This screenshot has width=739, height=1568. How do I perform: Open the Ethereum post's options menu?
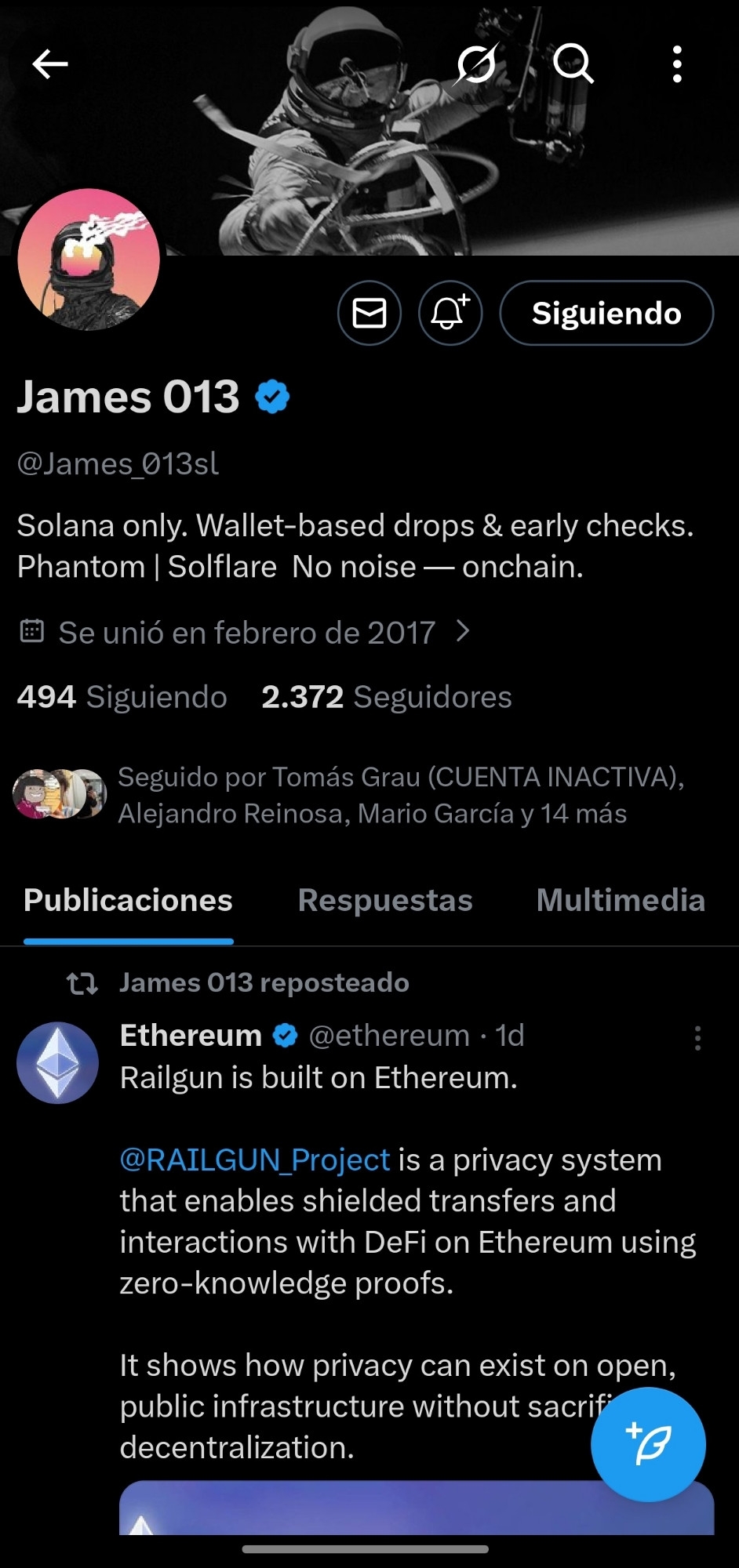(x=697, y=1038)
